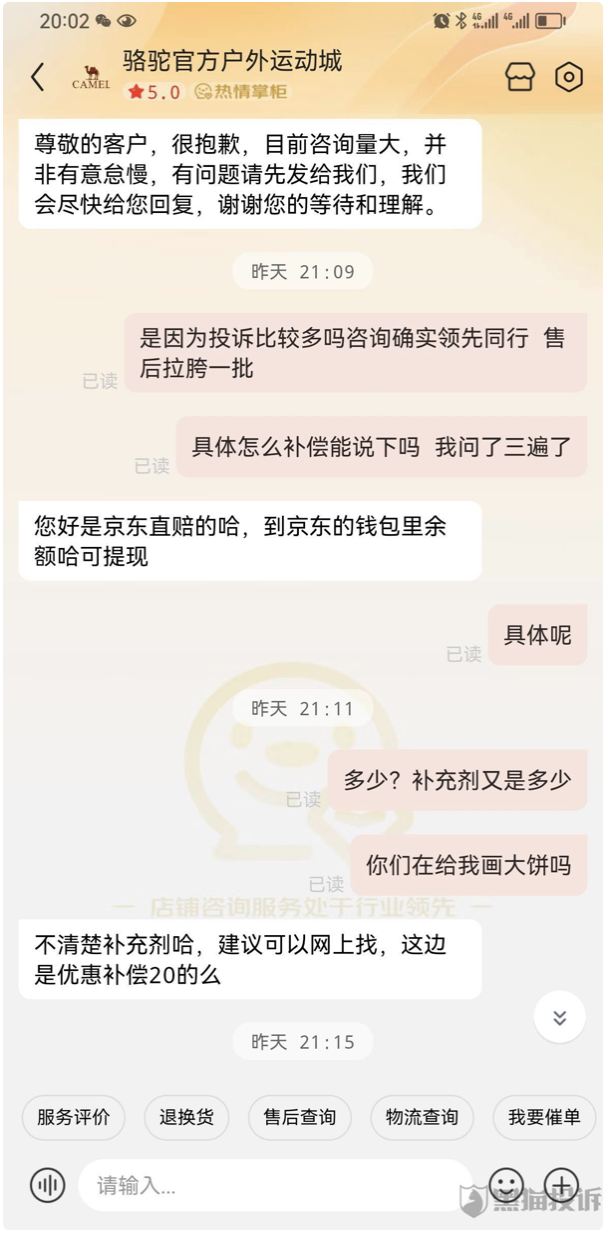The width and height of the screenshot is (608, 1234).
Task: Open 骆驼官方户外运动城 shop title
Action: point(232,62)
